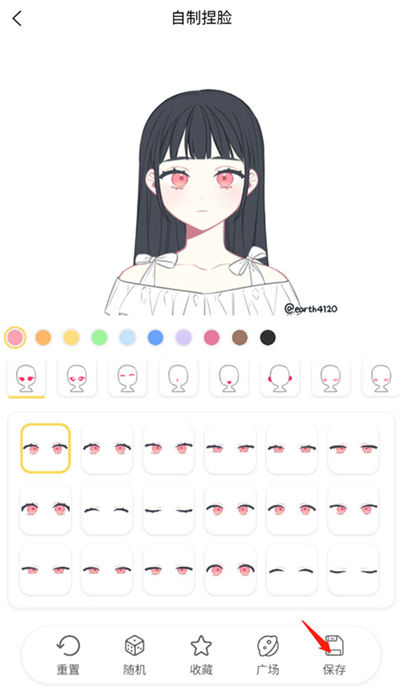Select the second eye style in first row

[107, 448]
